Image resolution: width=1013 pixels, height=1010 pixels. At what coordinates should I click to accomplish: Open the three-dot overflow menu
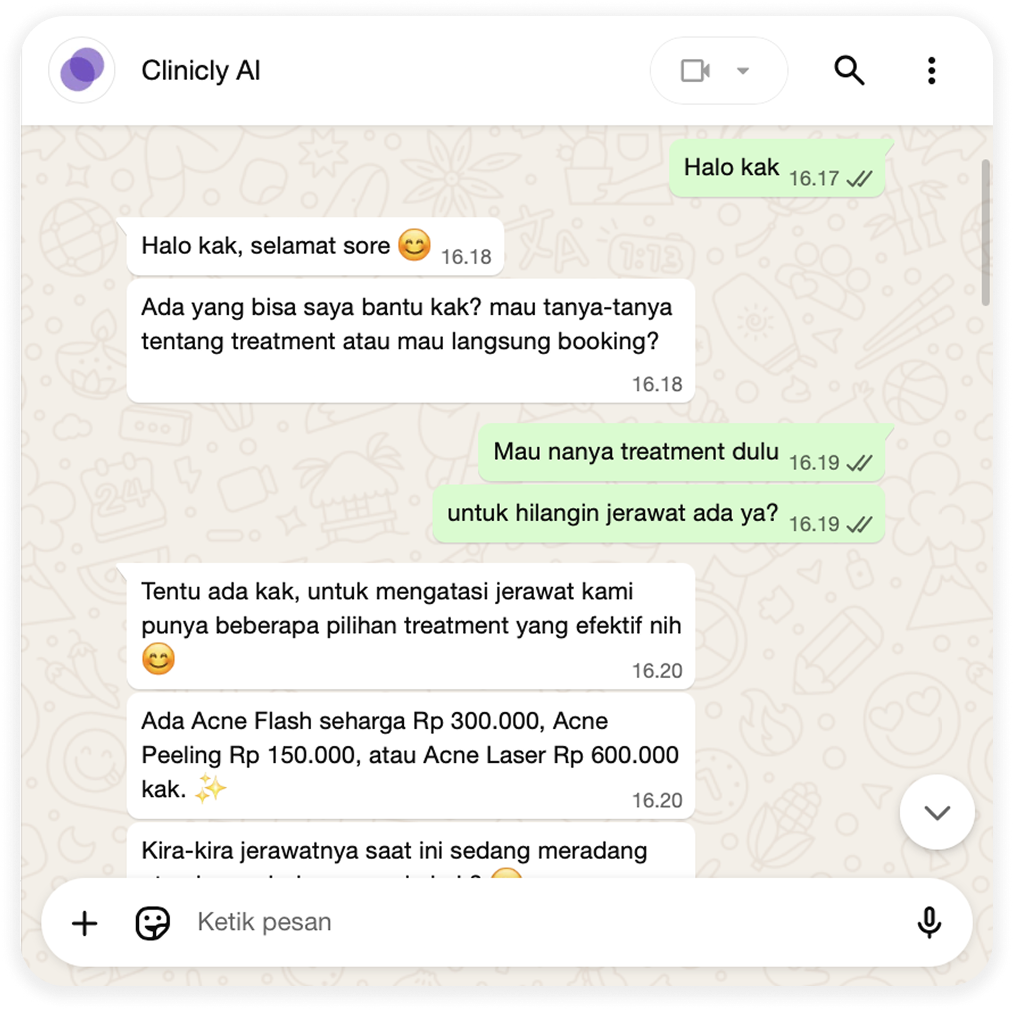pyautogui.click(x=931, y=71)
